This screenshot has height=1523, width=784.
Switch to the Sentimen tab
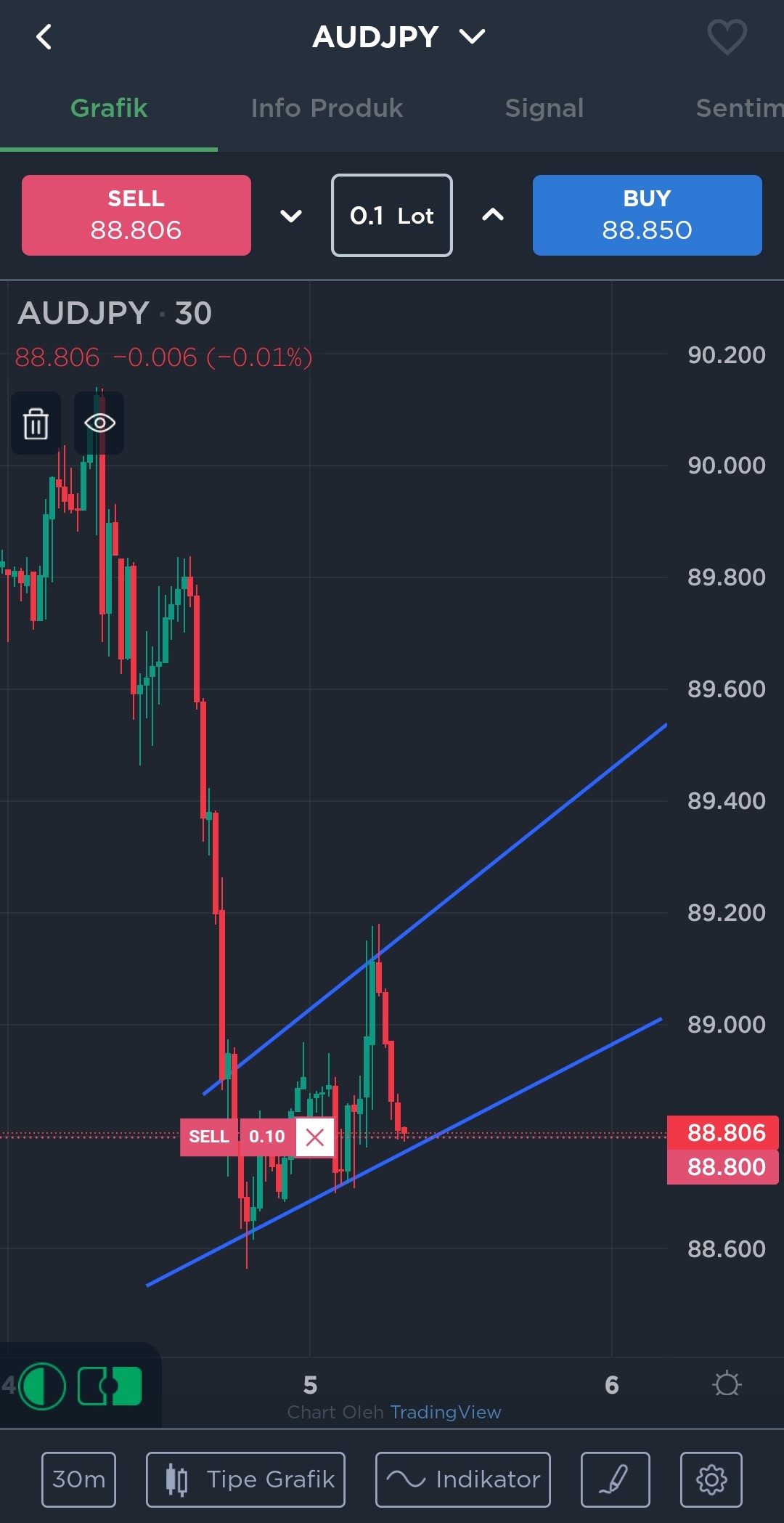[x=739, y=108]
